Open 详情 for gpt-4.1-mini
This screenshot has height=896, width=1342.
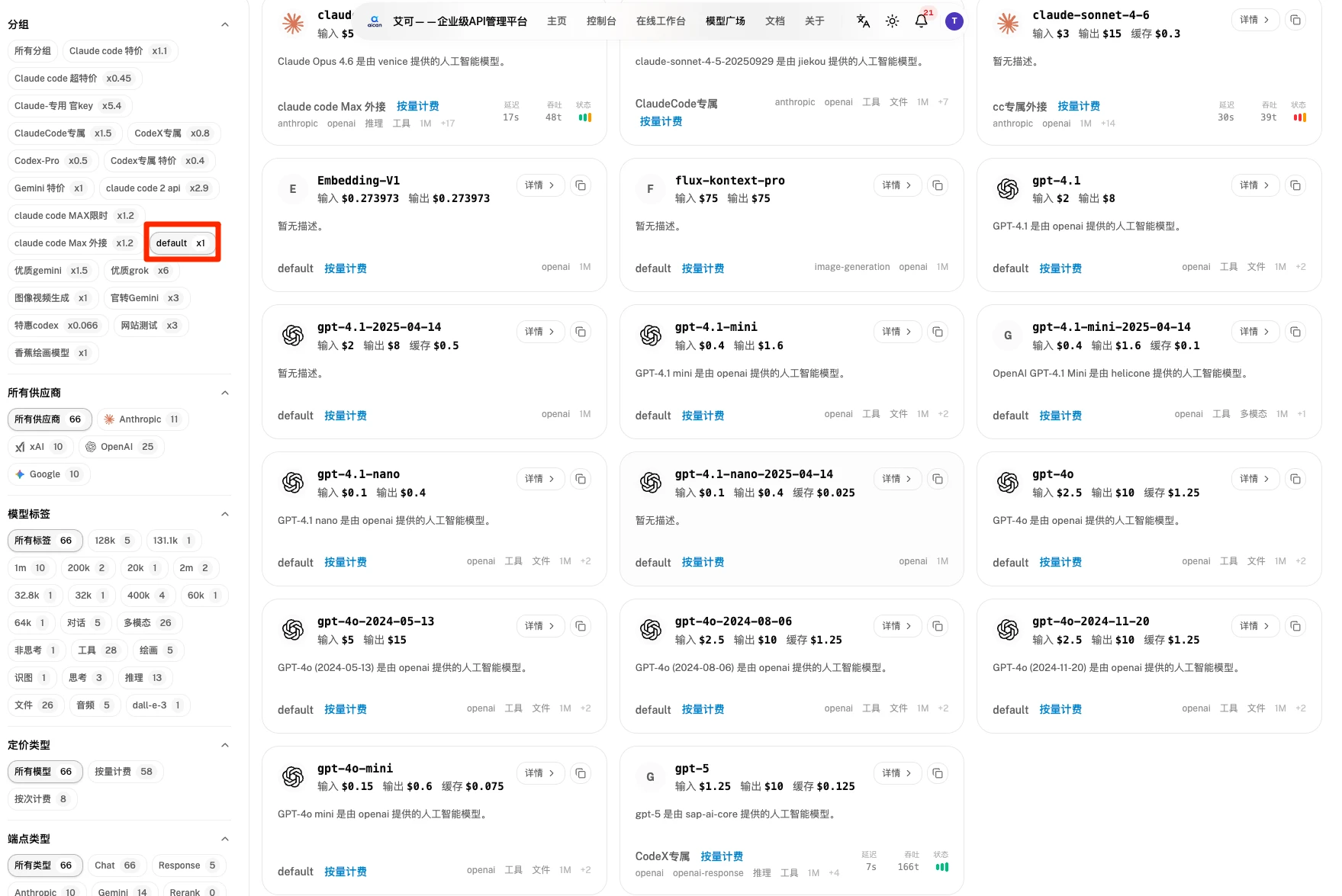coord(897,332)
